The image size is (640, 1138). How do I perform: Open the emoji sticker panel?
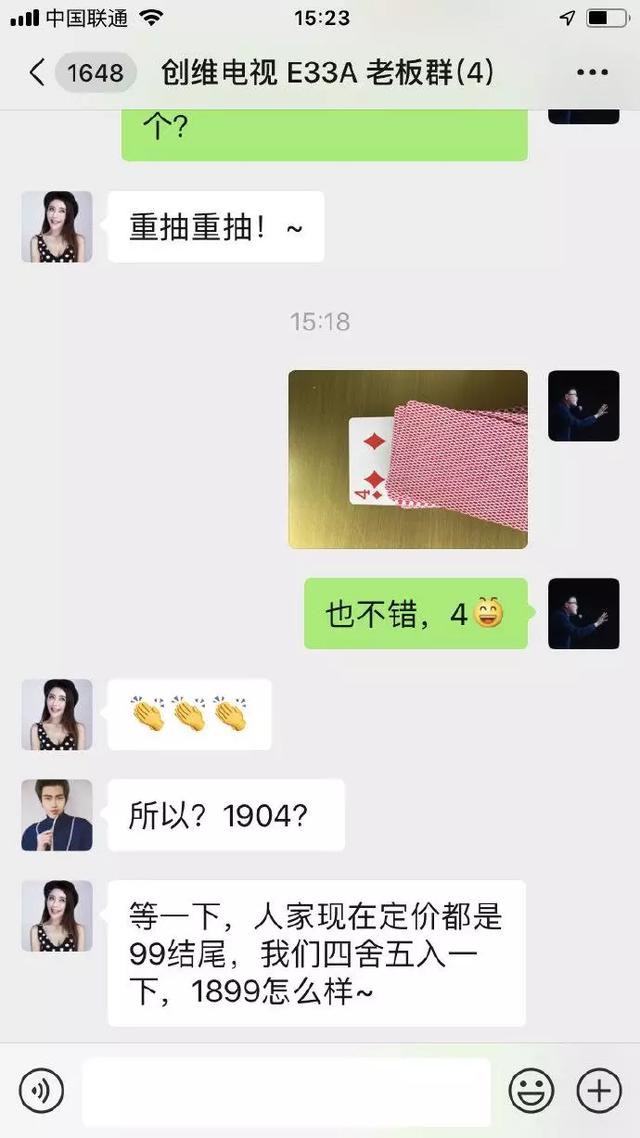point(531,1090)
